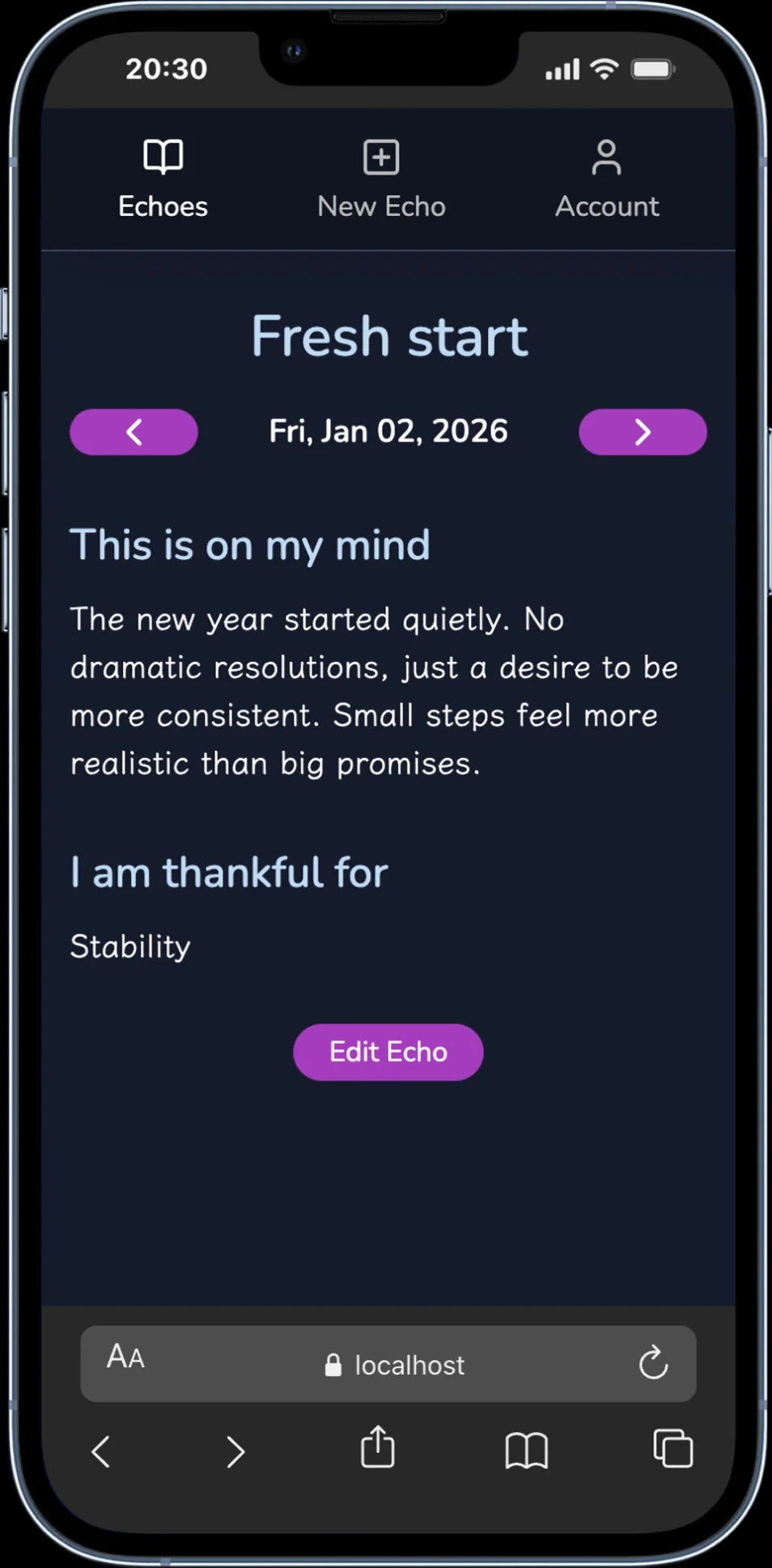
Task: Show the open Safari tabs
Action: pyautogui.click(x=672, y=1448)
